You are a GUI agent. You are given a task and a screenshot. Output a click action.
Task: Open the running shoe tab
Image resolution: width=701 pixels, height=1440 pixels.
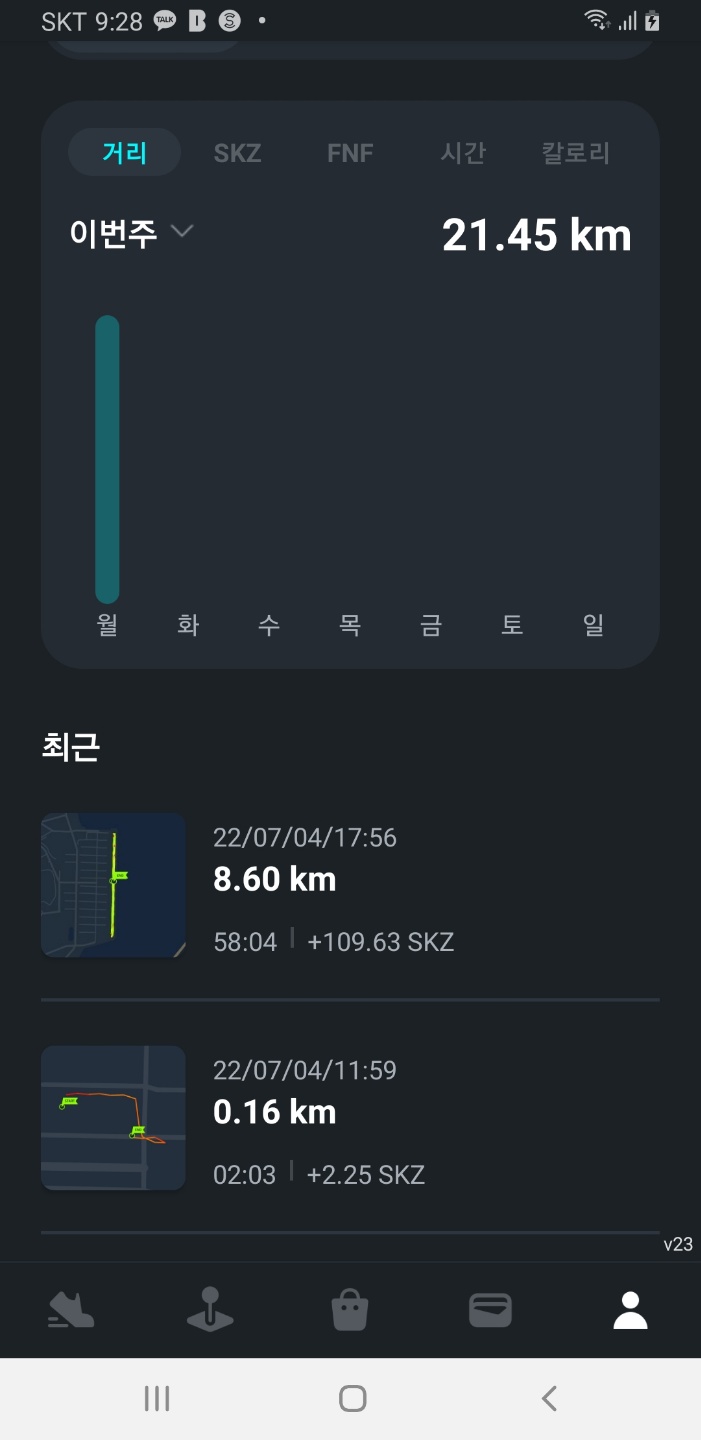71,1309
